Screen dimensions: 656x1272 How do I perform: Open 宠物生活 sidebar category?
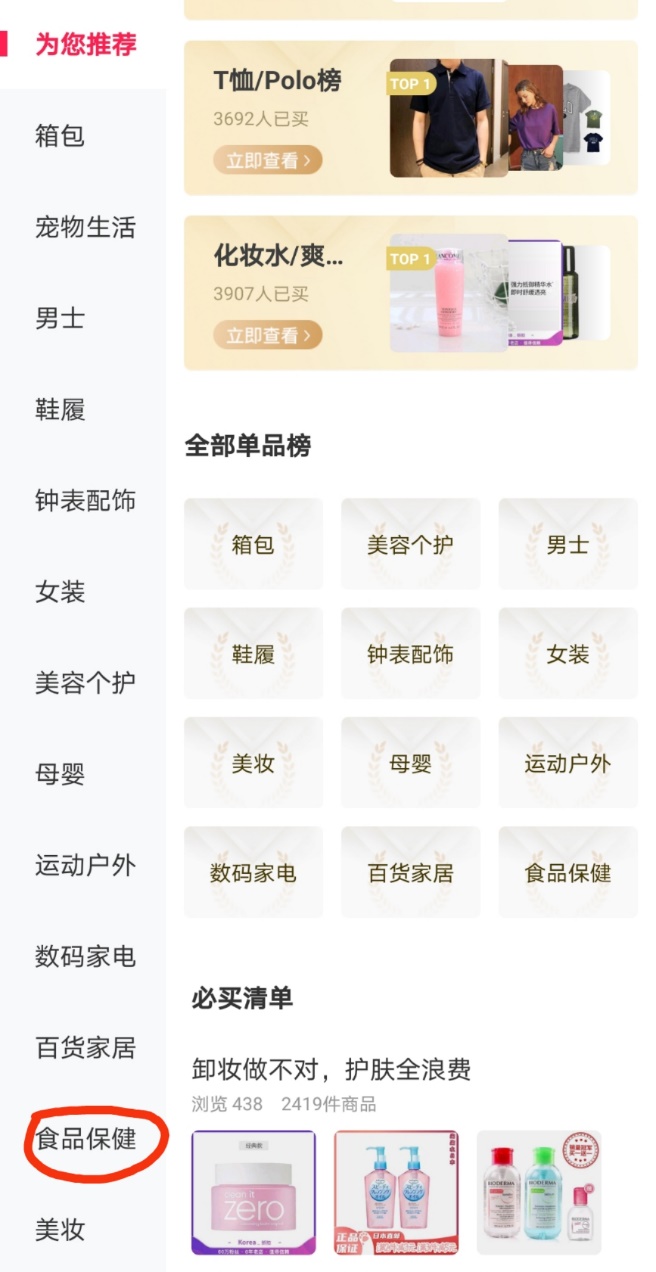tap(85, 227)
